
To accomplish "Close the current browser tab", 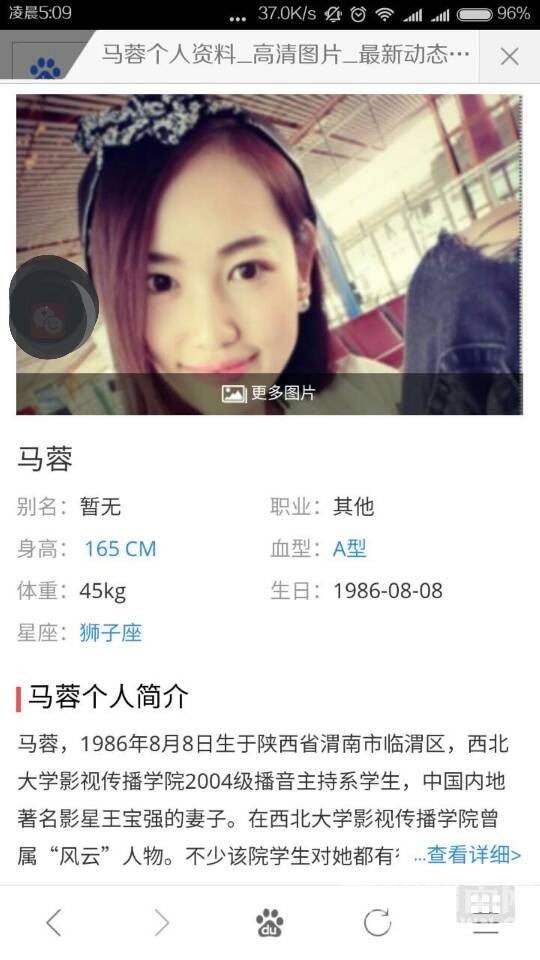I will (509, 56).
